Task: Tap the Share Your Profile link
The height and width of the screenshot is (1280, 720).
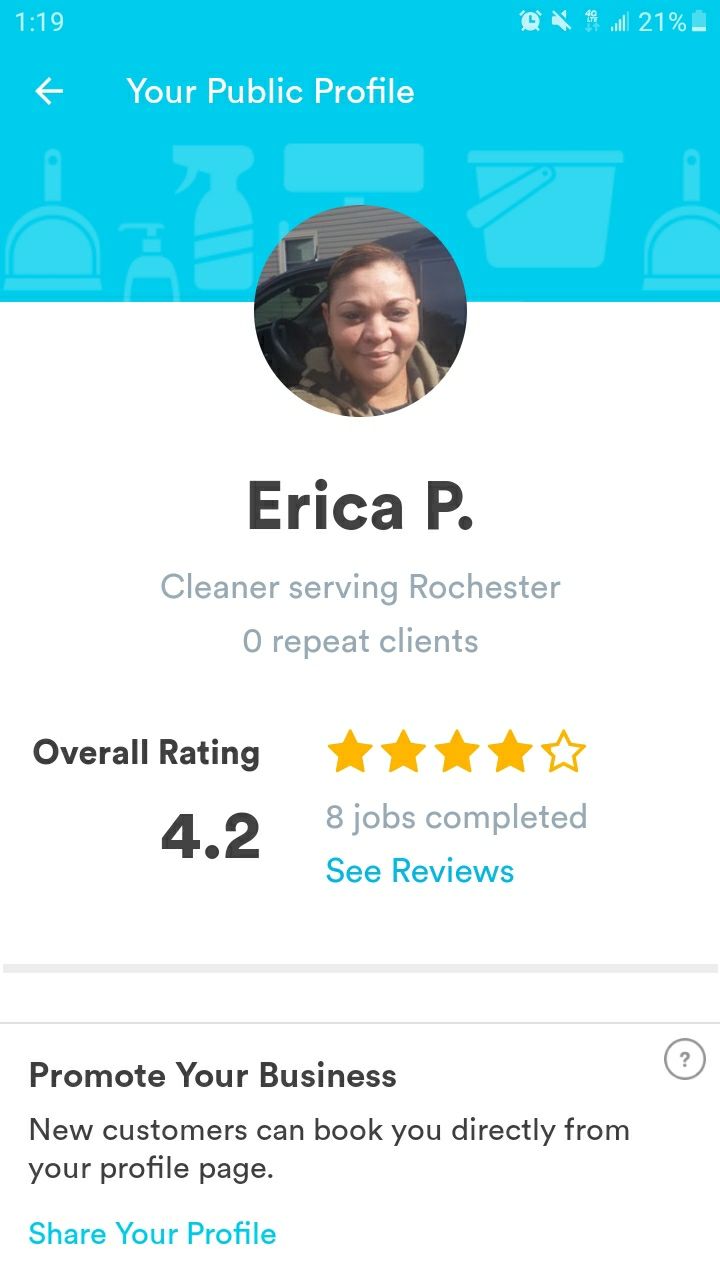Action: tap(152, 1233)
